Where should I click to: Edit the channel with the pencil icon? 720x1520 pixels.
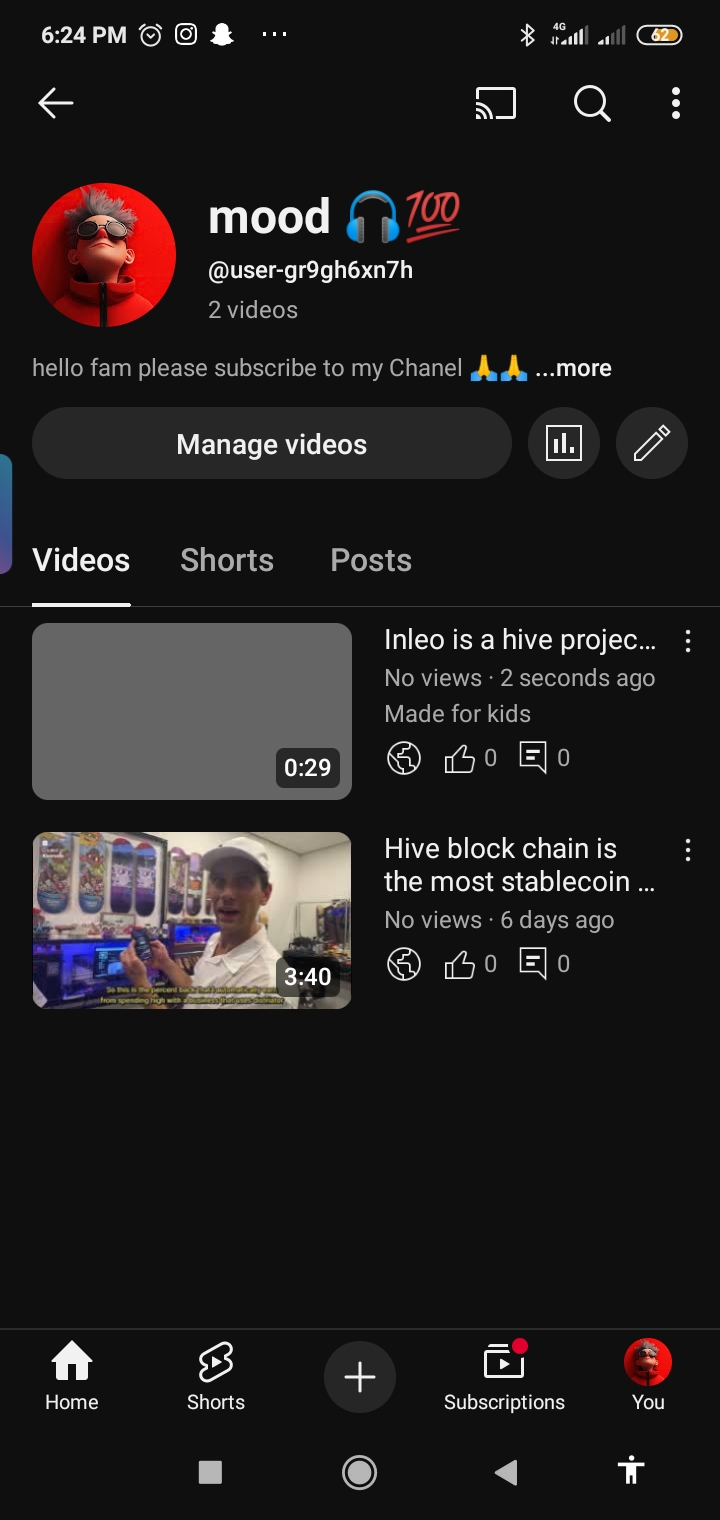click(651, 443)
